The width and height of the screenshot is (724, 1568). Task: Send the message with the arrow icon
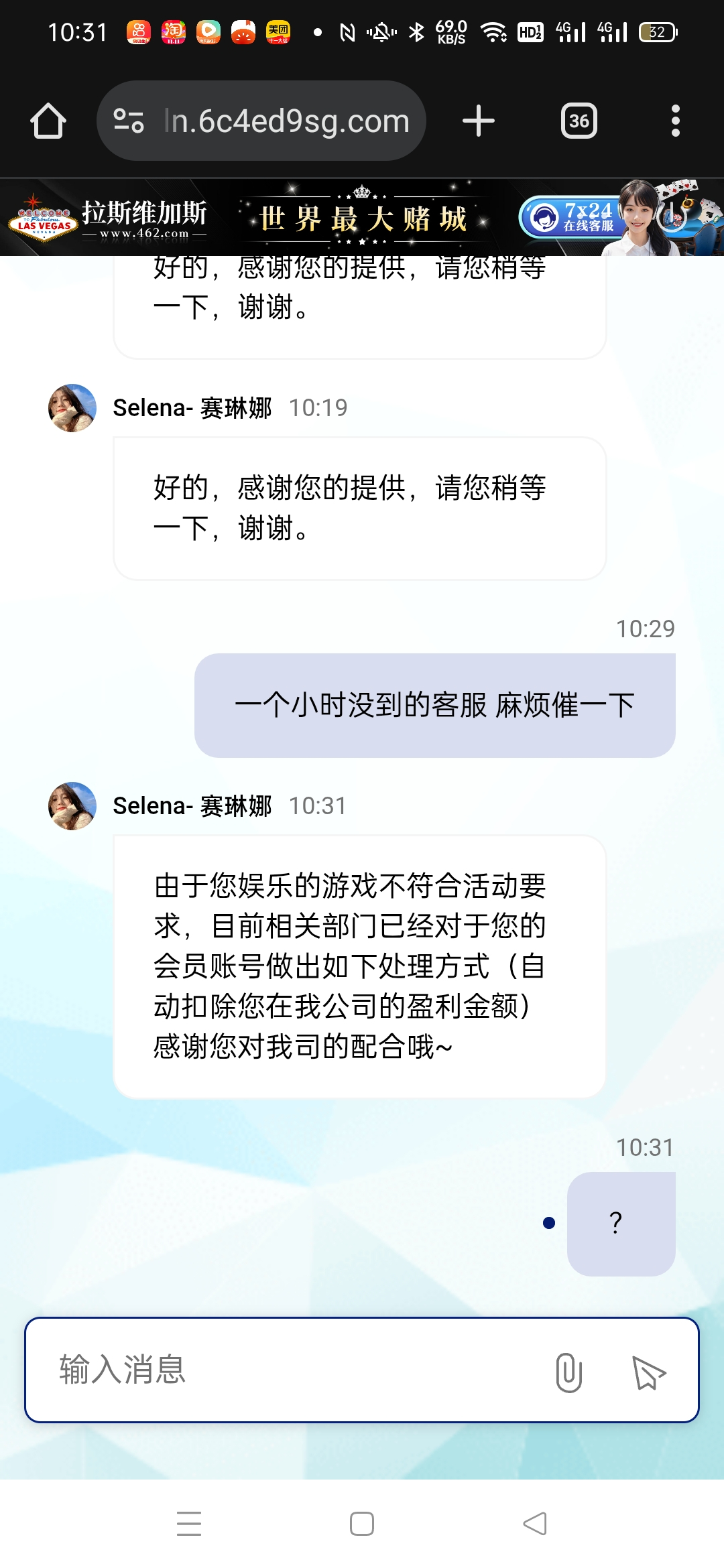click(648, 1372)
